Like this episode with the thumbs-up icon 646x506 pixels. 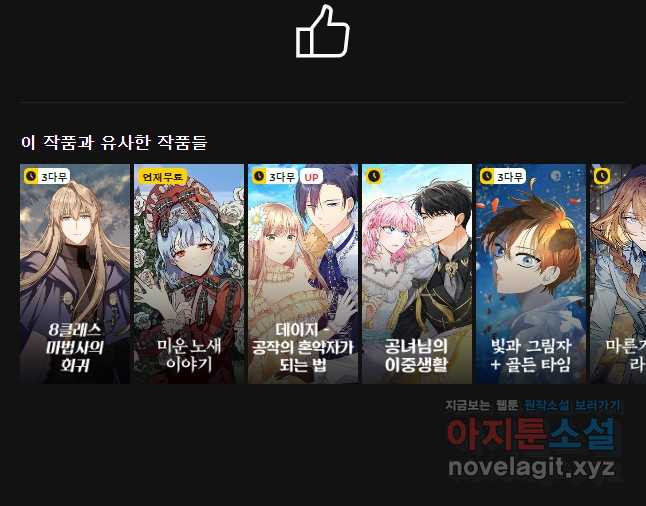(323, 32)
